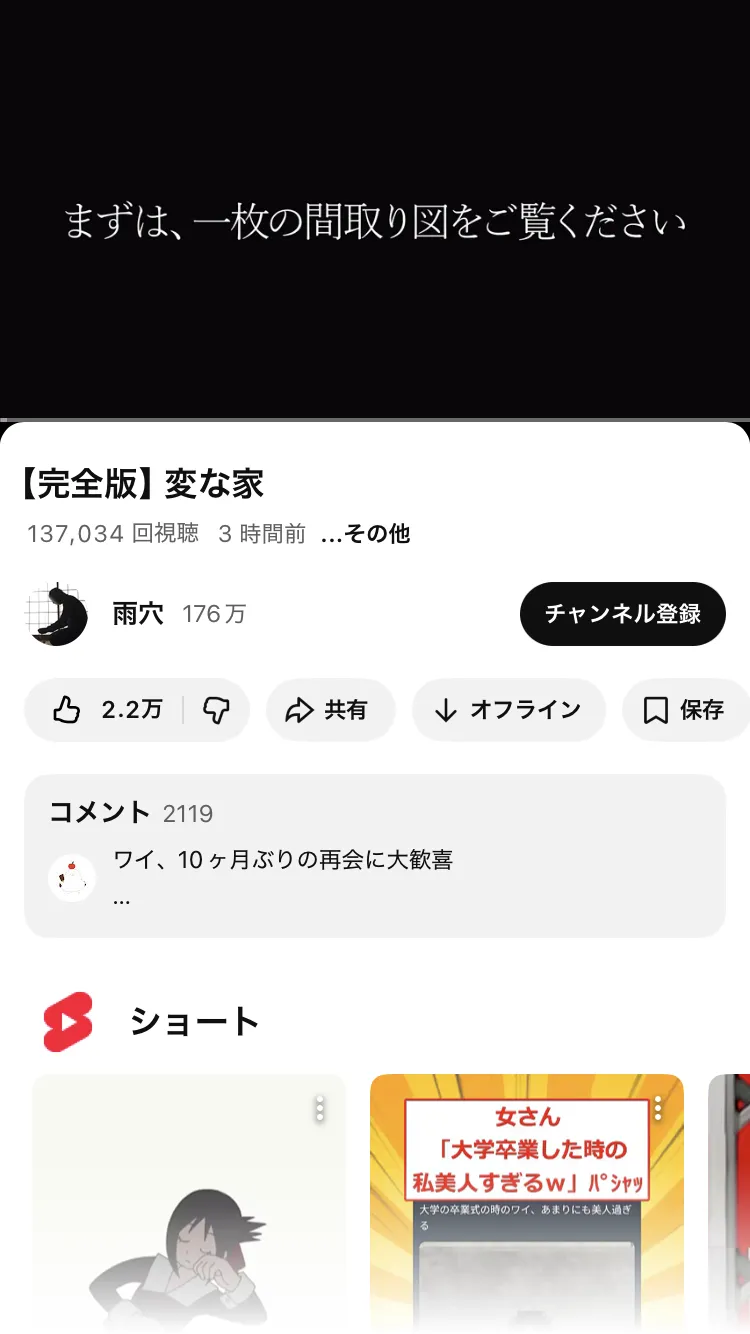
Task: Share the video via 共有
Action: pyautogui.click(x=330, y=710)
